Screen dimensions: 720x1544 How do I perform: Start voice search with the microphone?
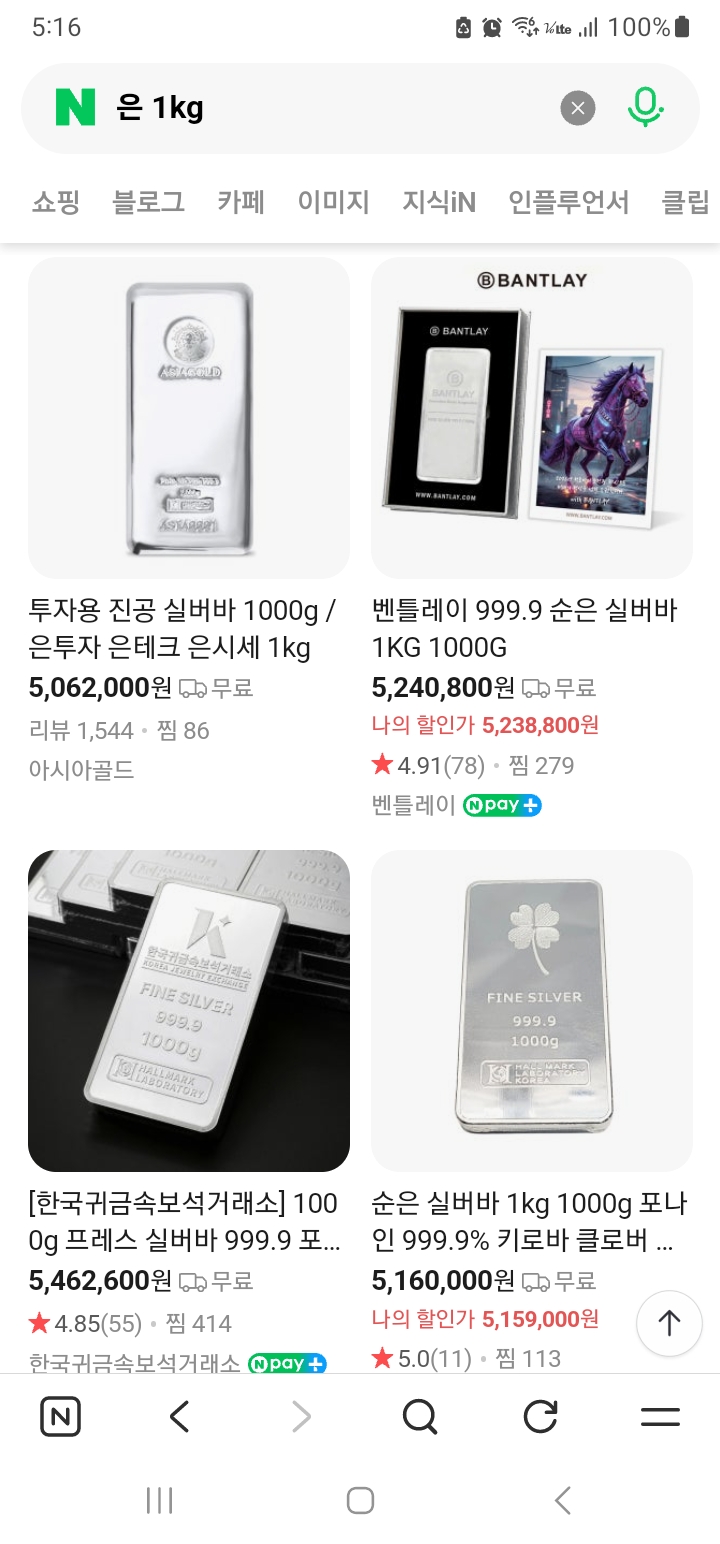click(x=645, y=108)
